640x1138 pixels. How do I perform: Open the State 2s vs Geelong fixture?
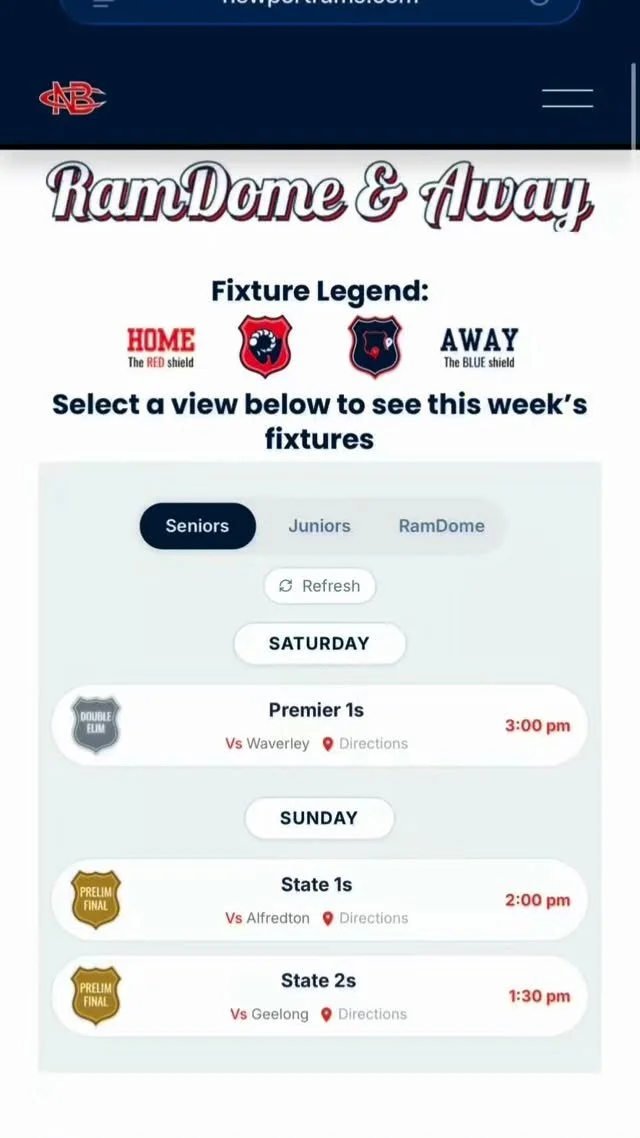click(x=319, y=995)
